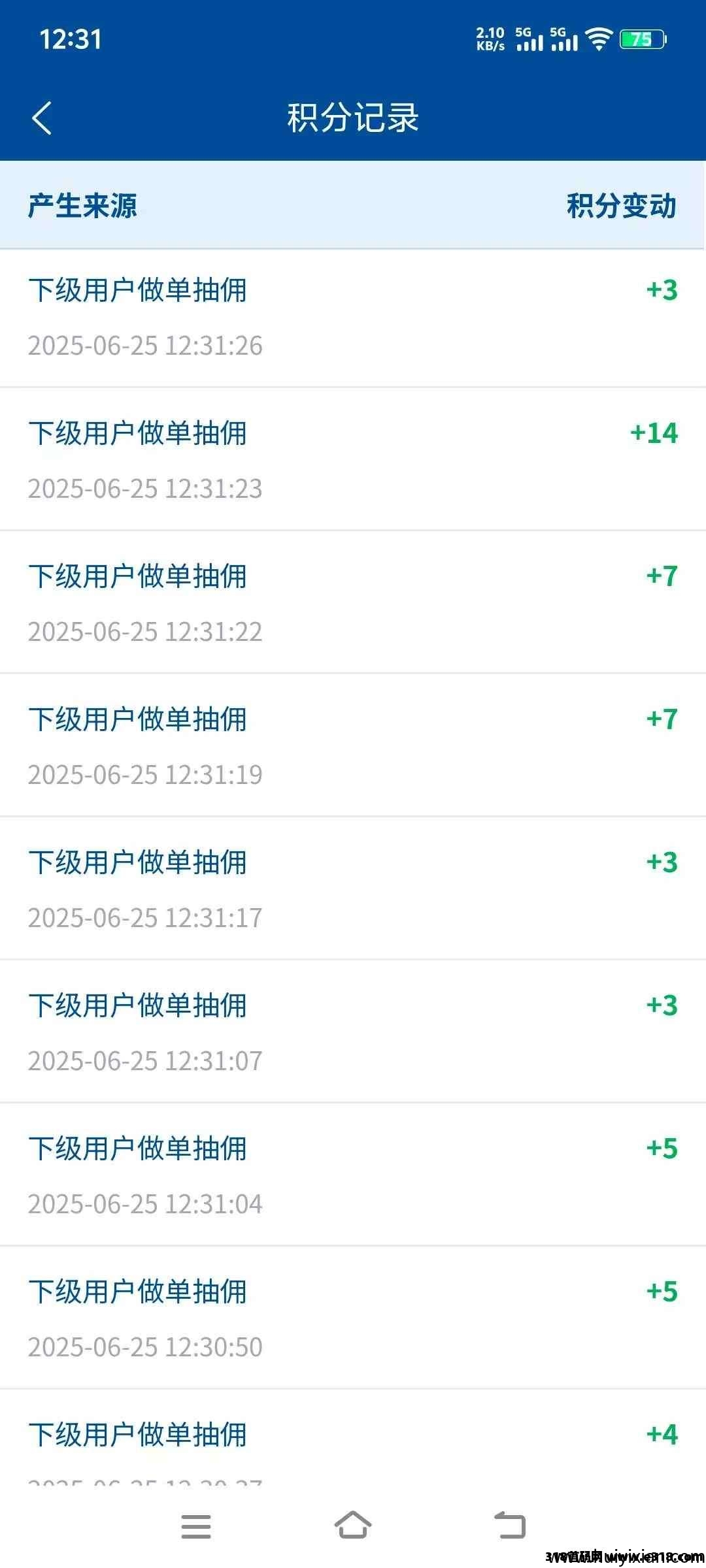Open the system recent apps menu
This screenshot has height=1568, width=706.
click(x=196, y=1526)
